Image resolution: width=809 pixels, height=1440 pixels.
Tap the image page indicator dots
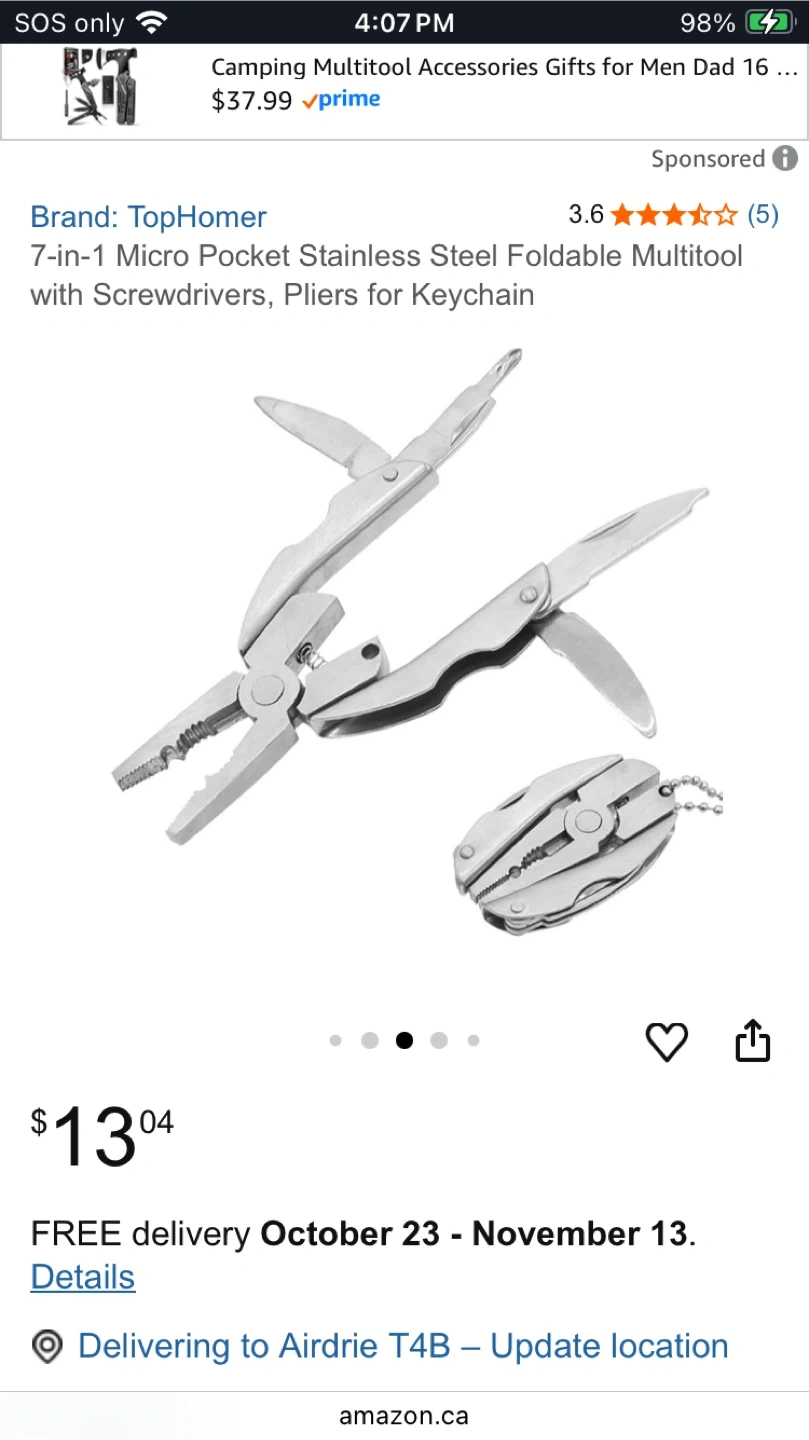tap(404, 1041)
